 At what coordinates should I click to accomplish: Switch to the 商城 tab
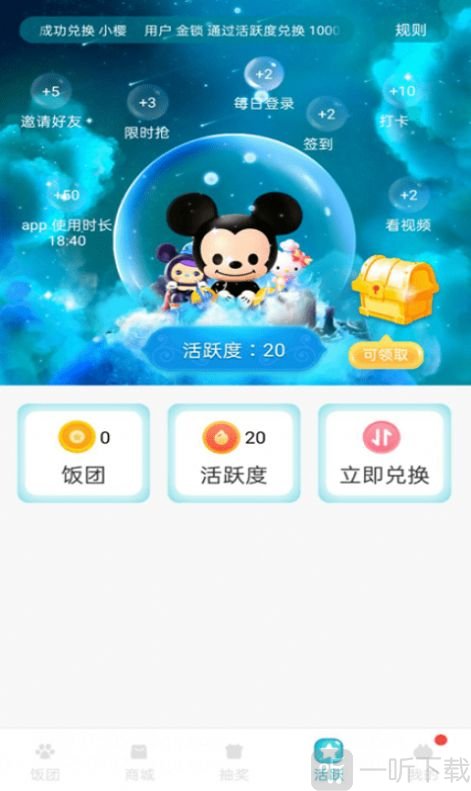point(139,762)
